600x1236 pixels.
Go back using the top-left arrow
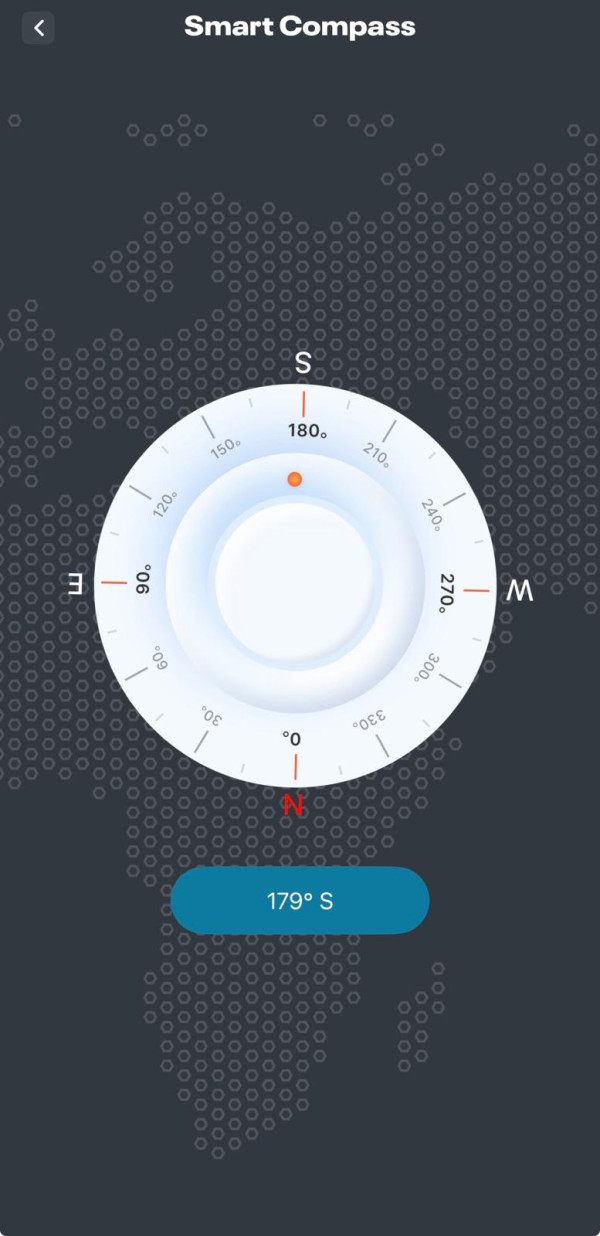[x=39, y=28]
